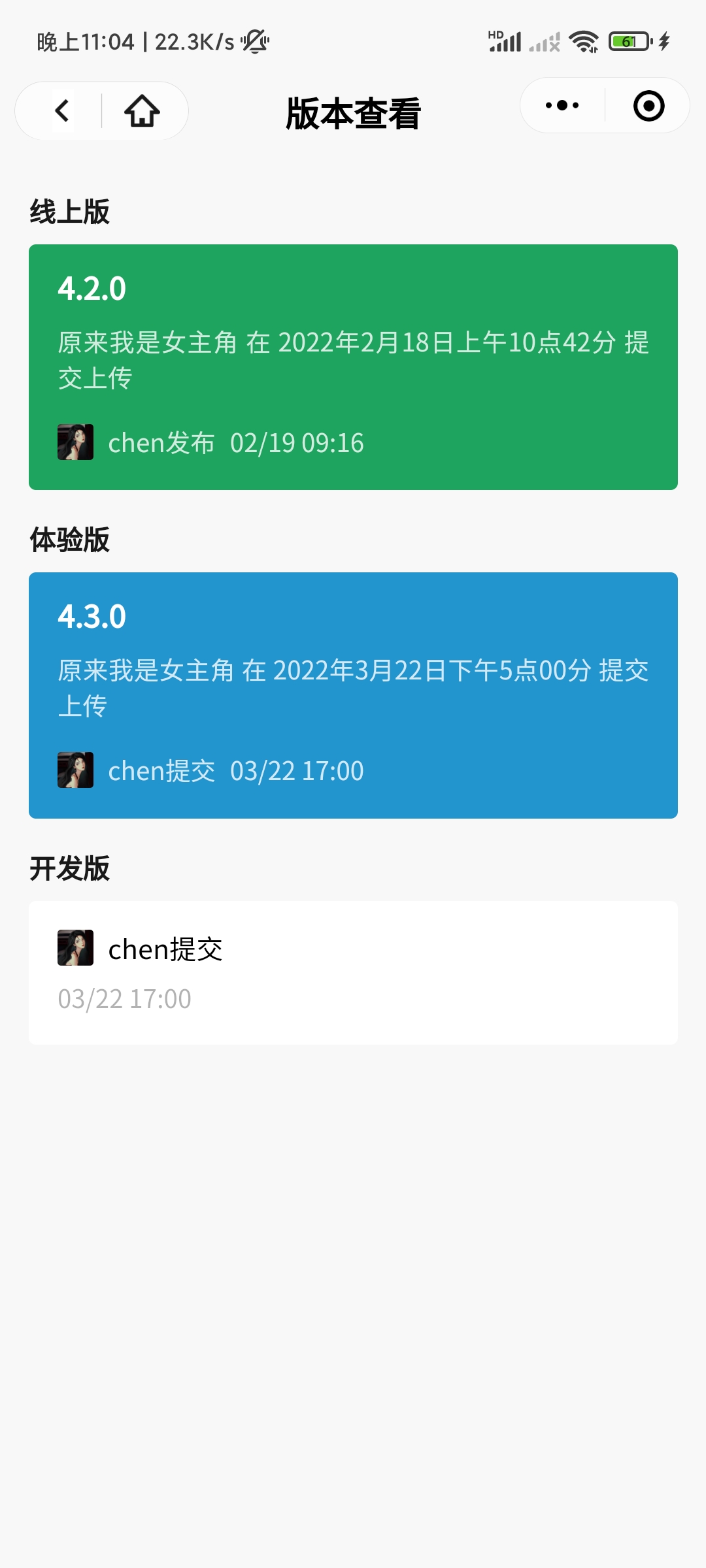706x1568 pixels.
Task: Click the muted notification bell icon
Action: tap(254, 42)
